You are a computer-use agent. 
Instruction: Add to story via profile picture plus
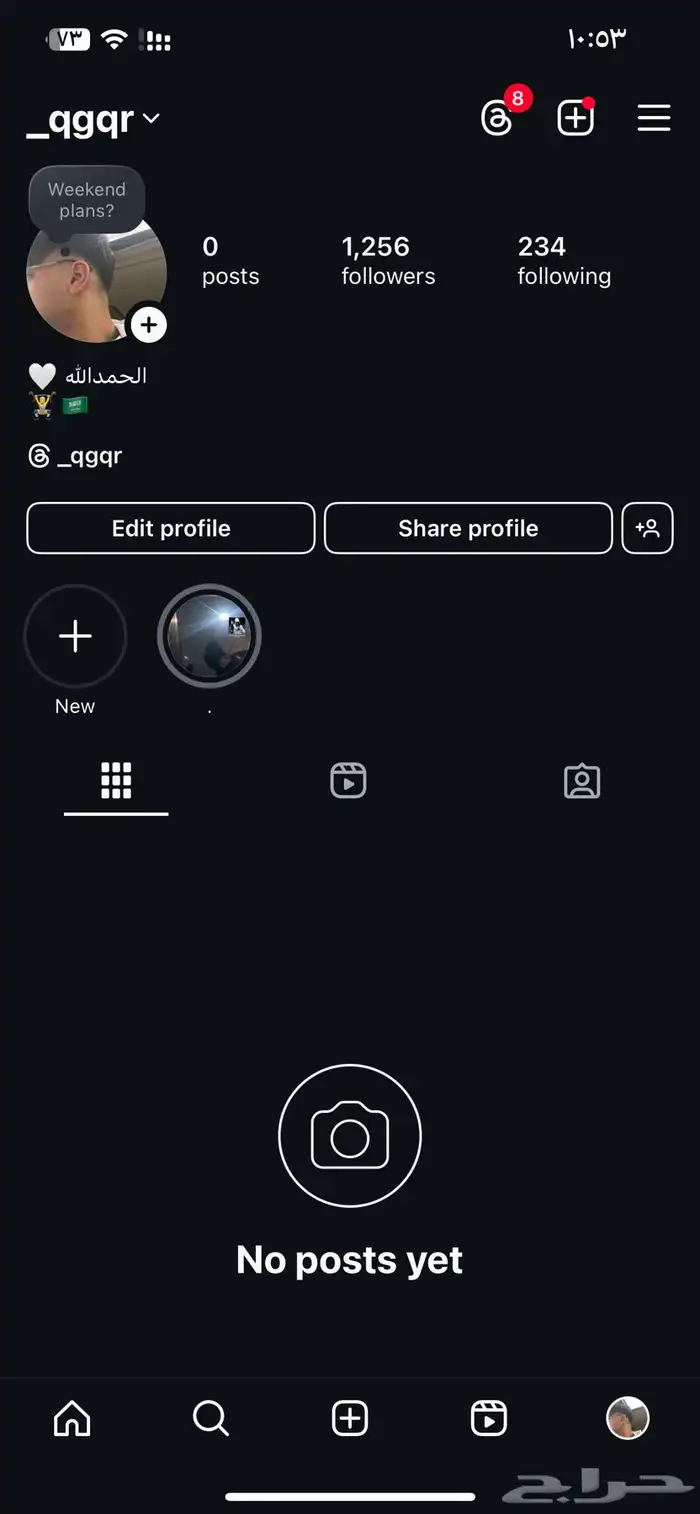click(148, 325)
